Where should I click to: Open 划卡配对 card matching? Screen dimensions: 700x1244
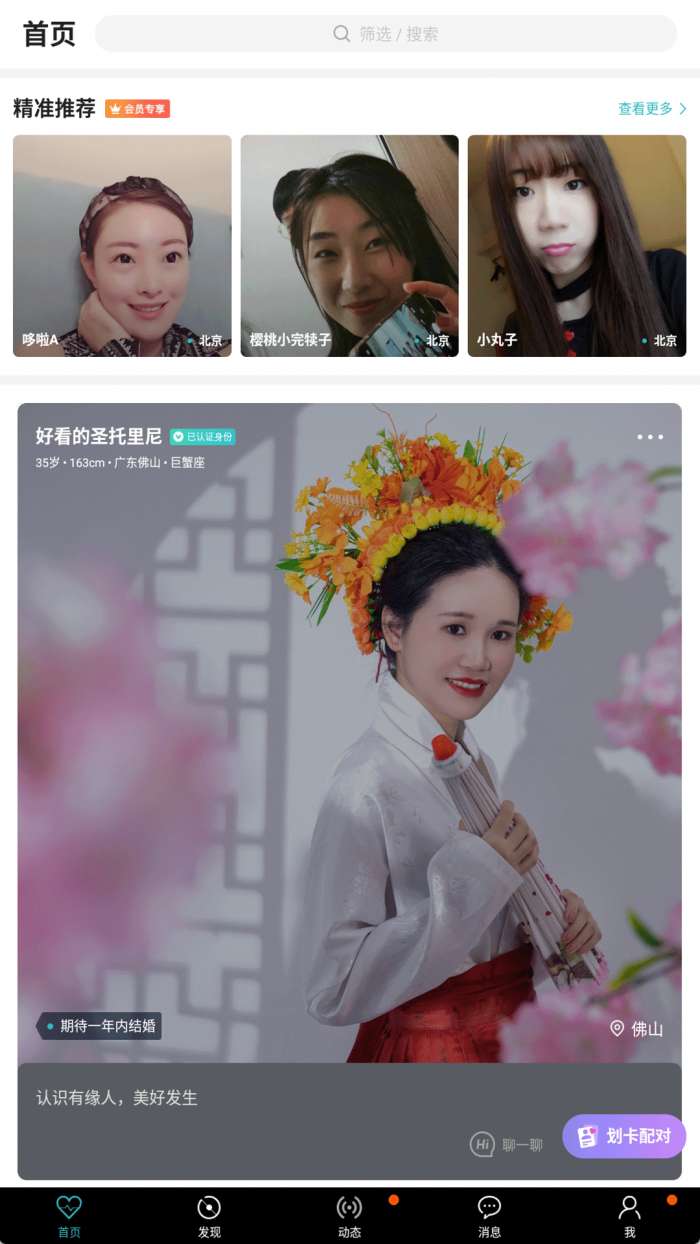coord(624,1136)
